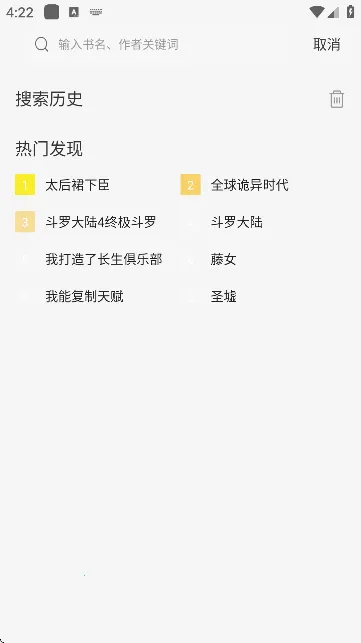
Task: Open 我打造了长生俱乐部 suggestion
Action: tap(104, 259)
